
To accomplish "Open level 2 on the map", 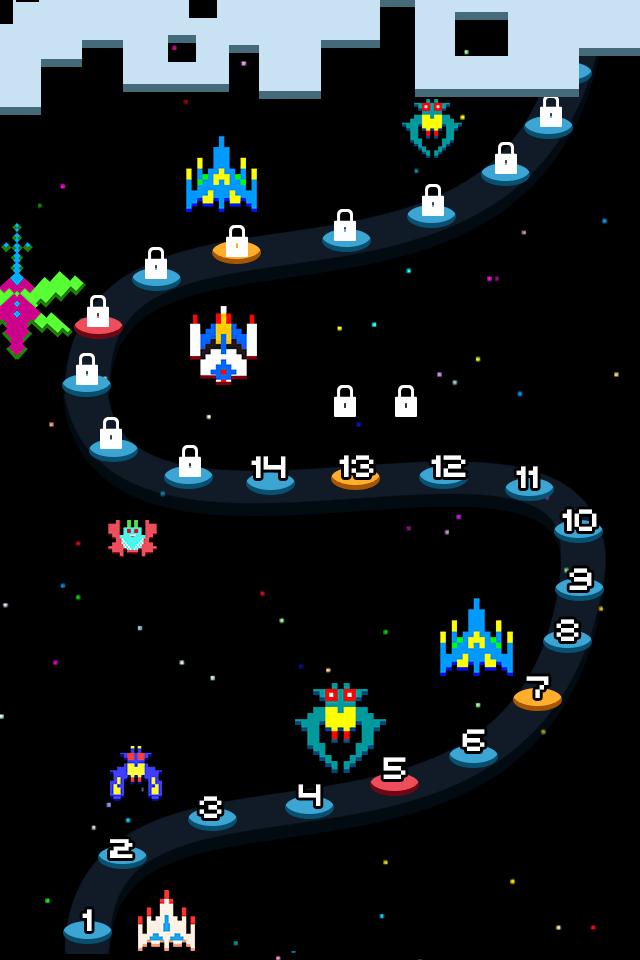I will [122, 853].
